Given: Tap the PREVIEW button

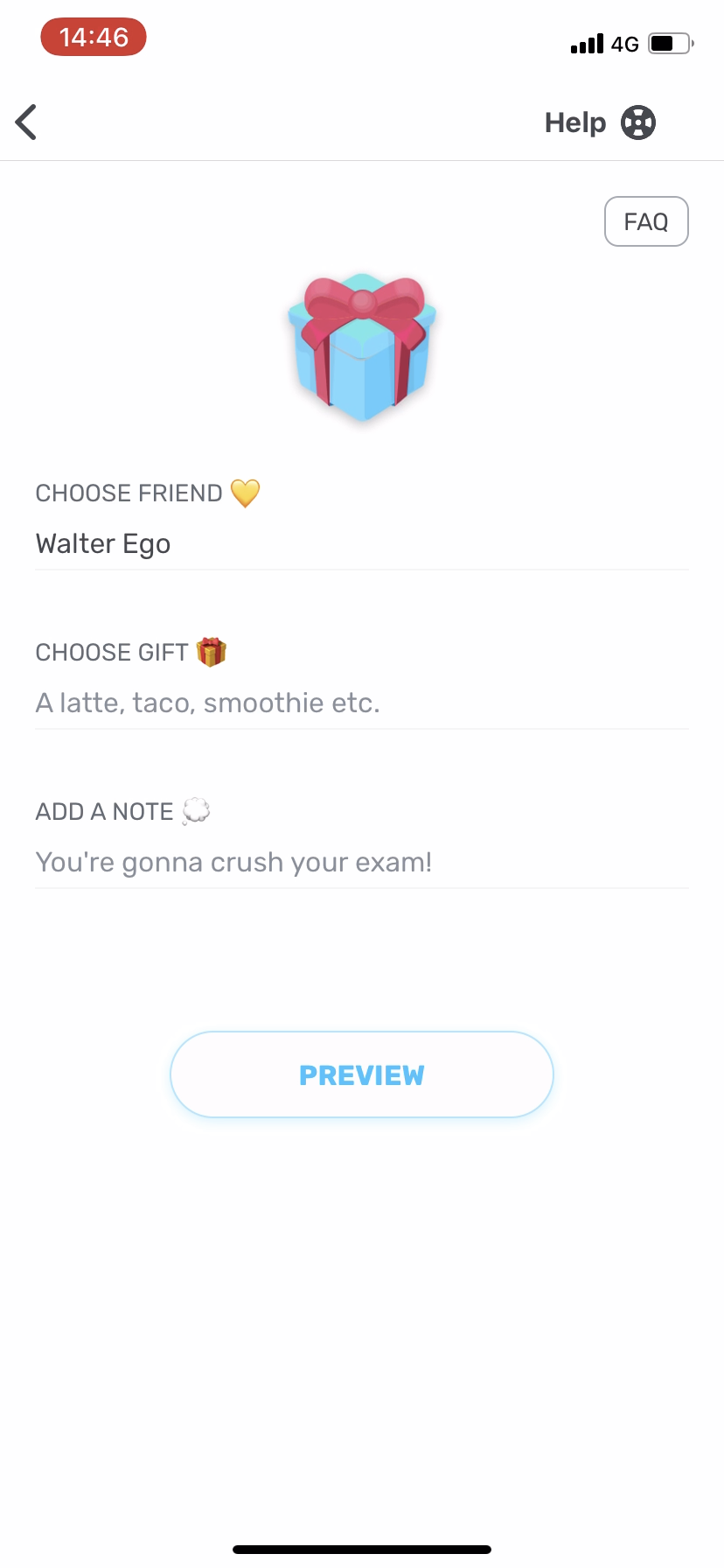Looking at the screenshot, I should [361, 1074].
